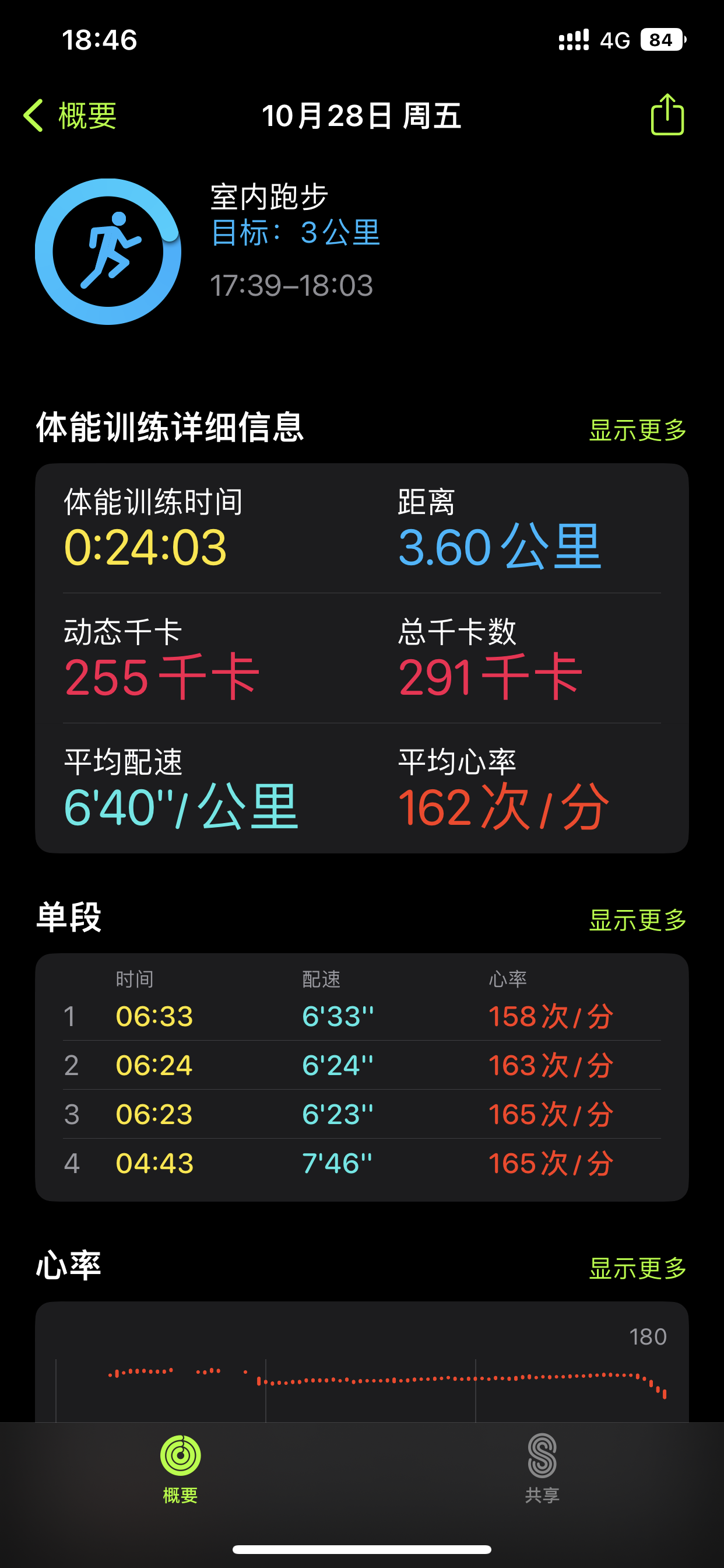724x1568 pixels.
Task: Show more 心率 heart rate data
Action: (638, 1269)
